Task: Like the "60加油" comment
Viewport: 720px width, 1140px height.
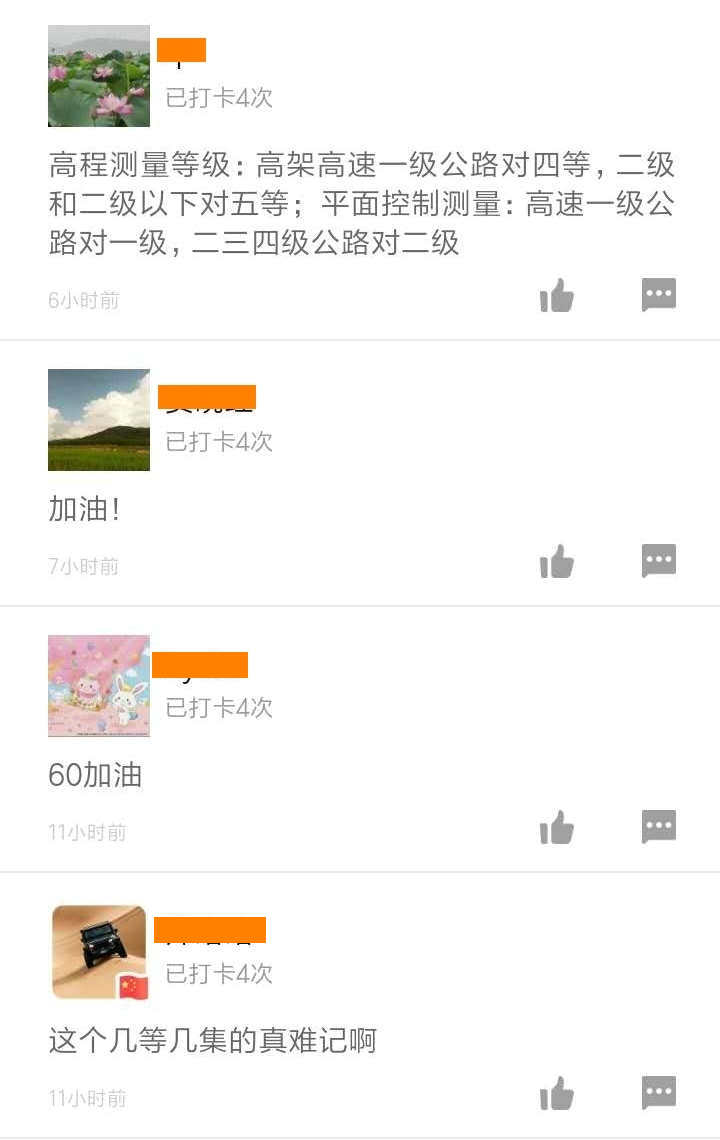Action: tap(557, 827)
